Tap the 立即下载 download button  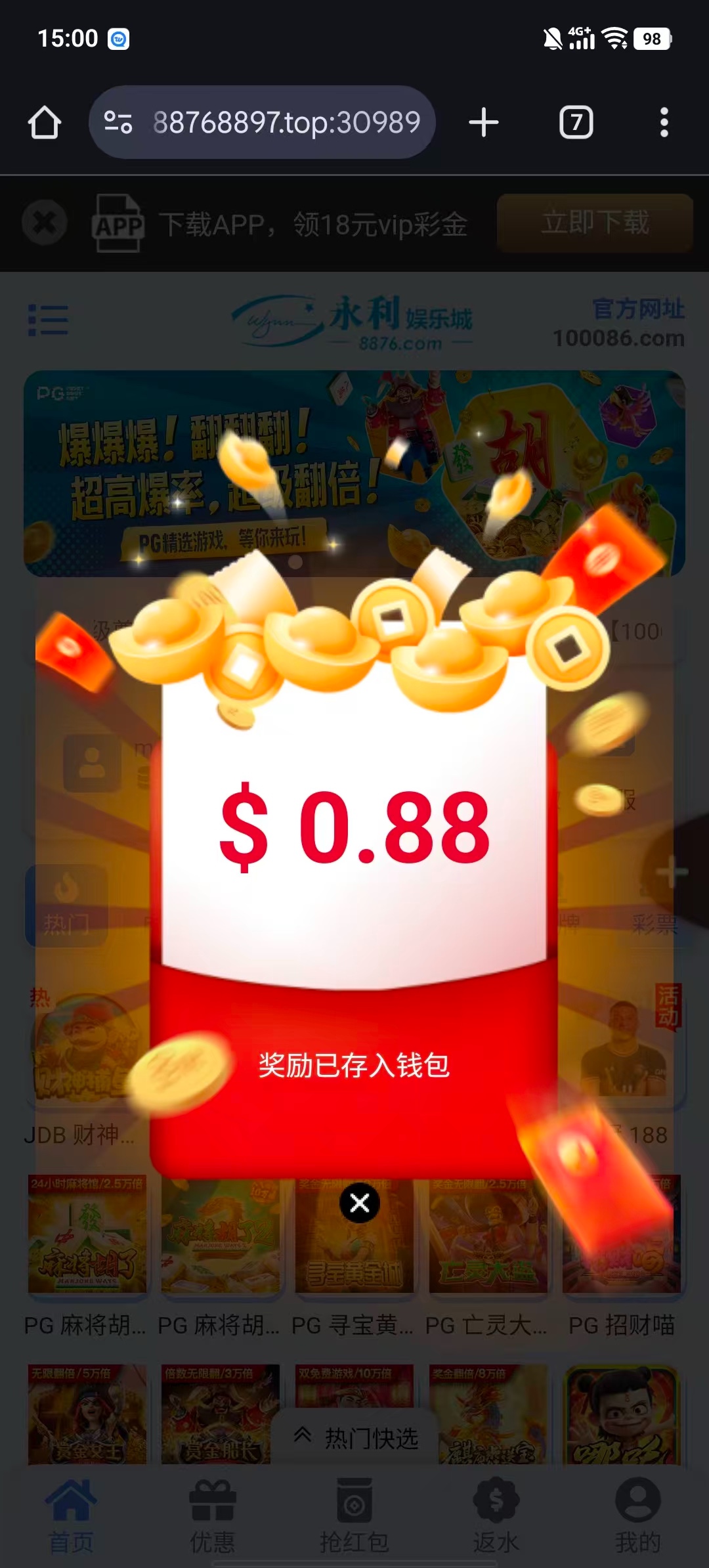pos(594,223)
